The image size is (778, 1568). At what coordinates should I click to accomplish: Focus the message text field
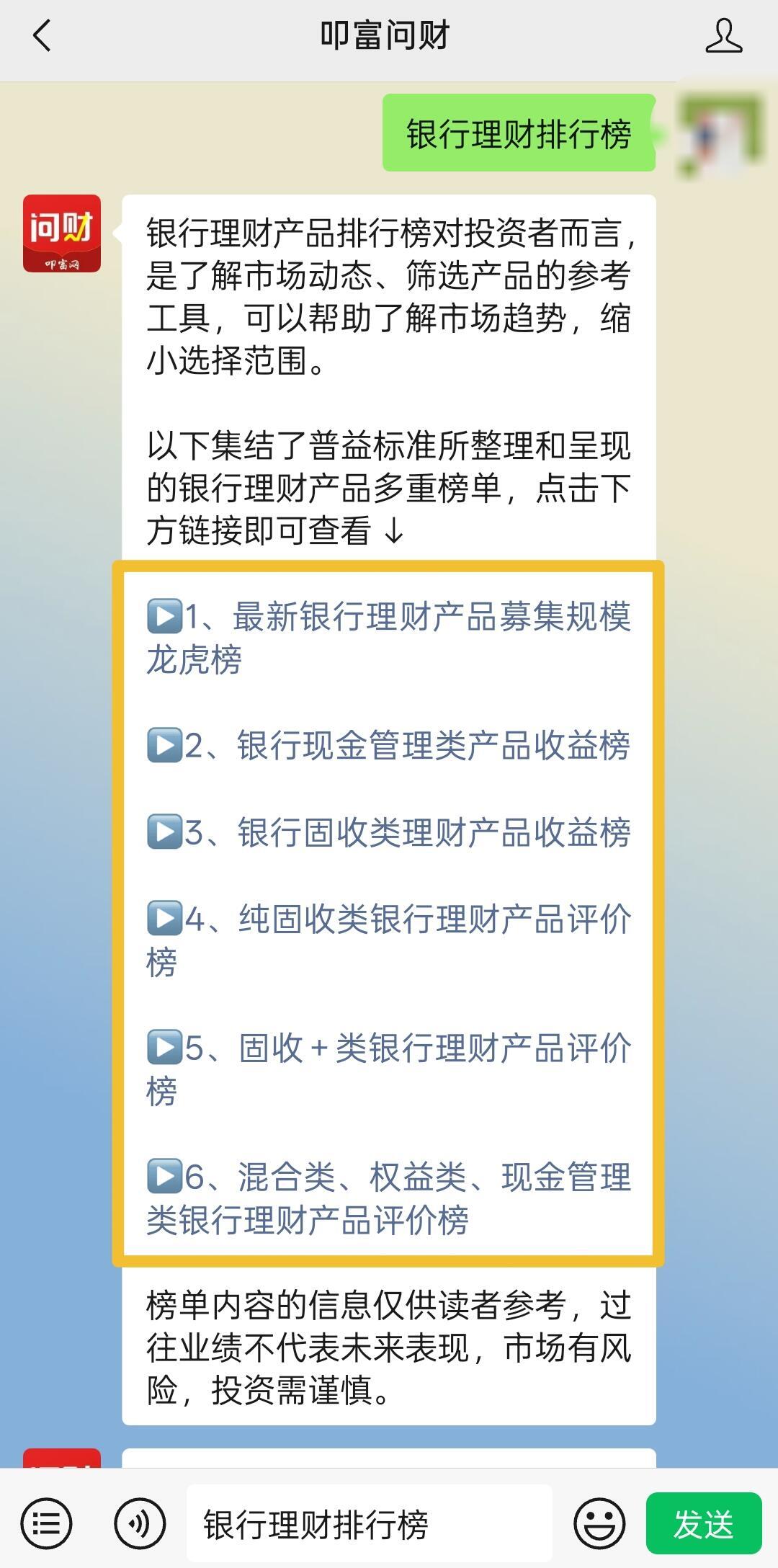(x=369, y=1523)
